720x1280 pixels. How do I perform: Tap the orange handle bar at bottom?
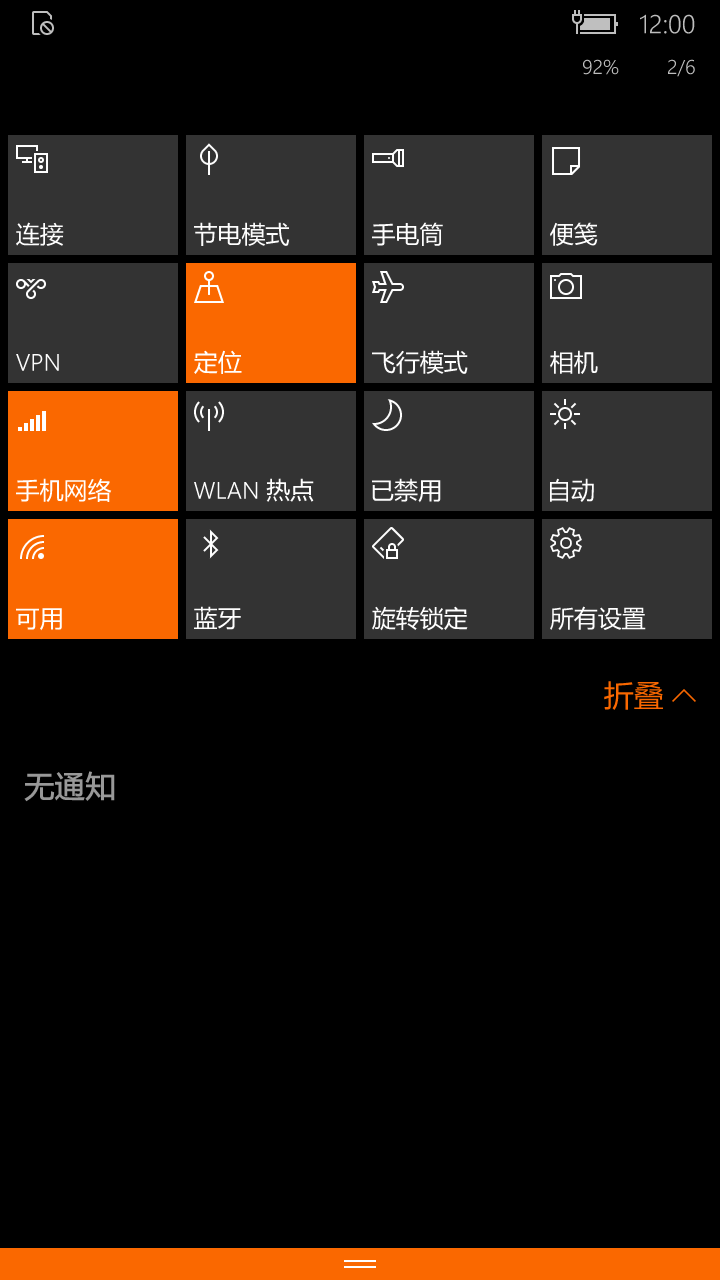coord(360,1264)
